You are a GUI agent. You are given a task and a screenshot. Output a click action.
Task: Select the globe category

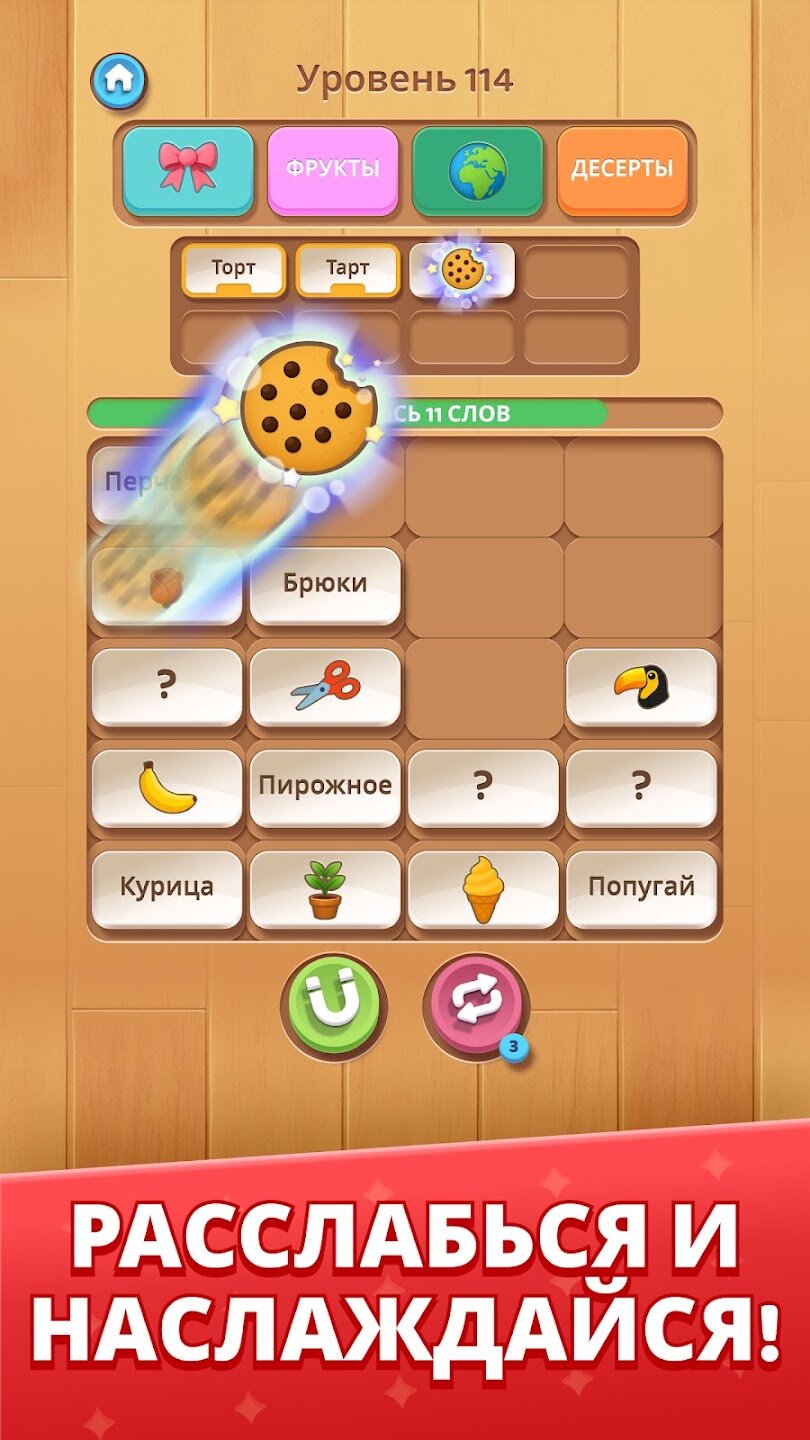coord(477,168)
